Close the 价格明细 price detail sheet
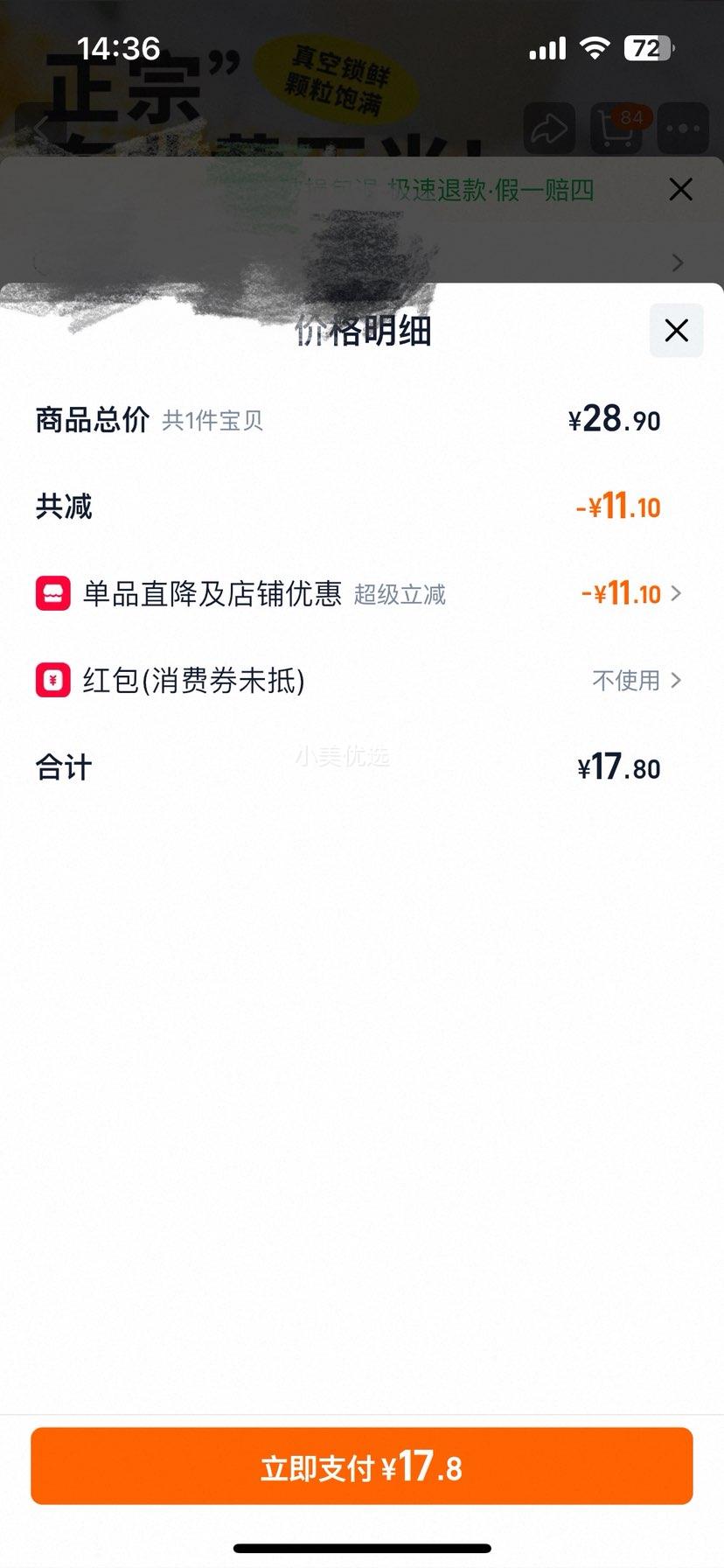This screenshot has width=724, height=1568. pos(676,331)
